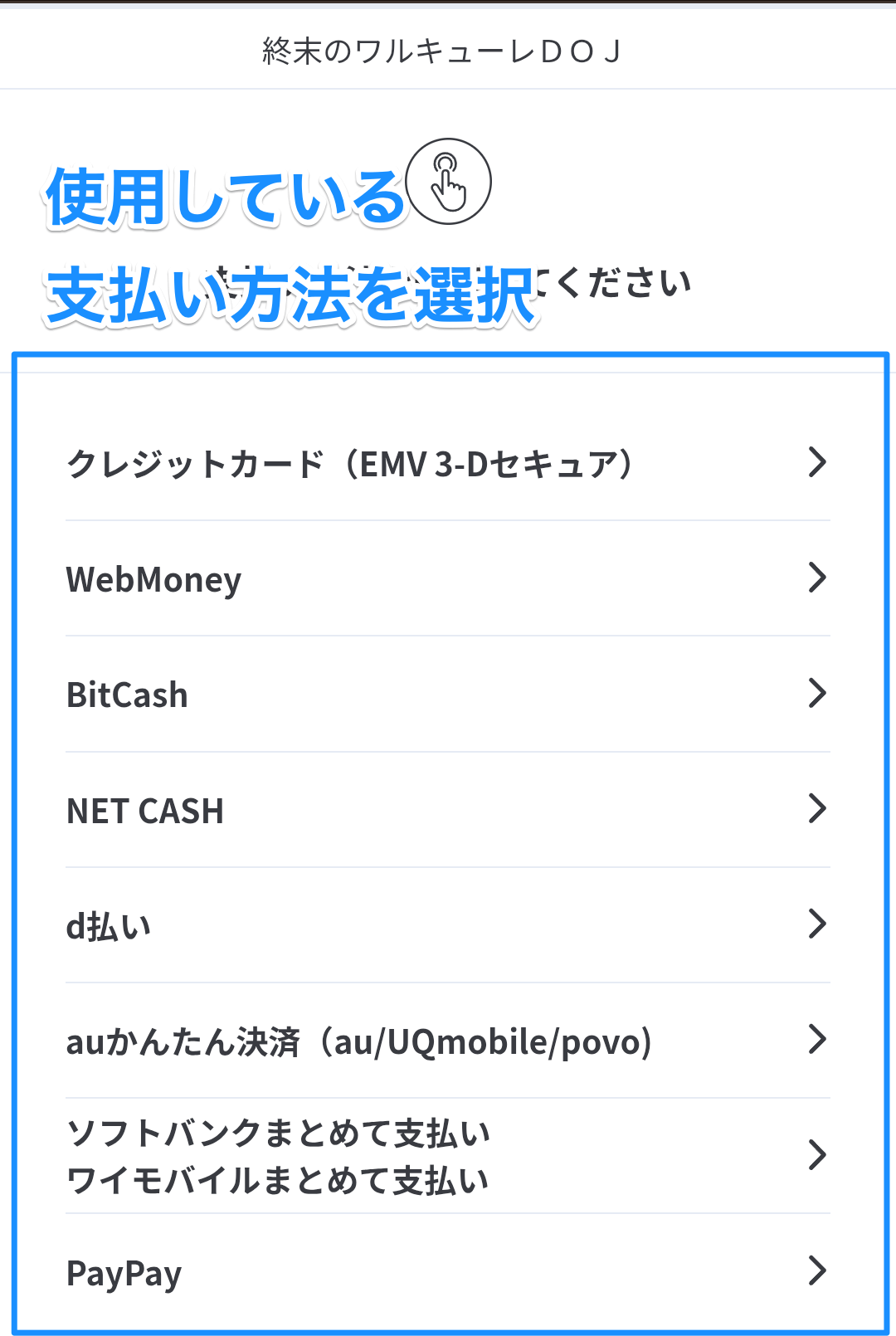Screen dimensions: 896x1336
Task: Pay with d払い
Action: (x=448, y=925)
